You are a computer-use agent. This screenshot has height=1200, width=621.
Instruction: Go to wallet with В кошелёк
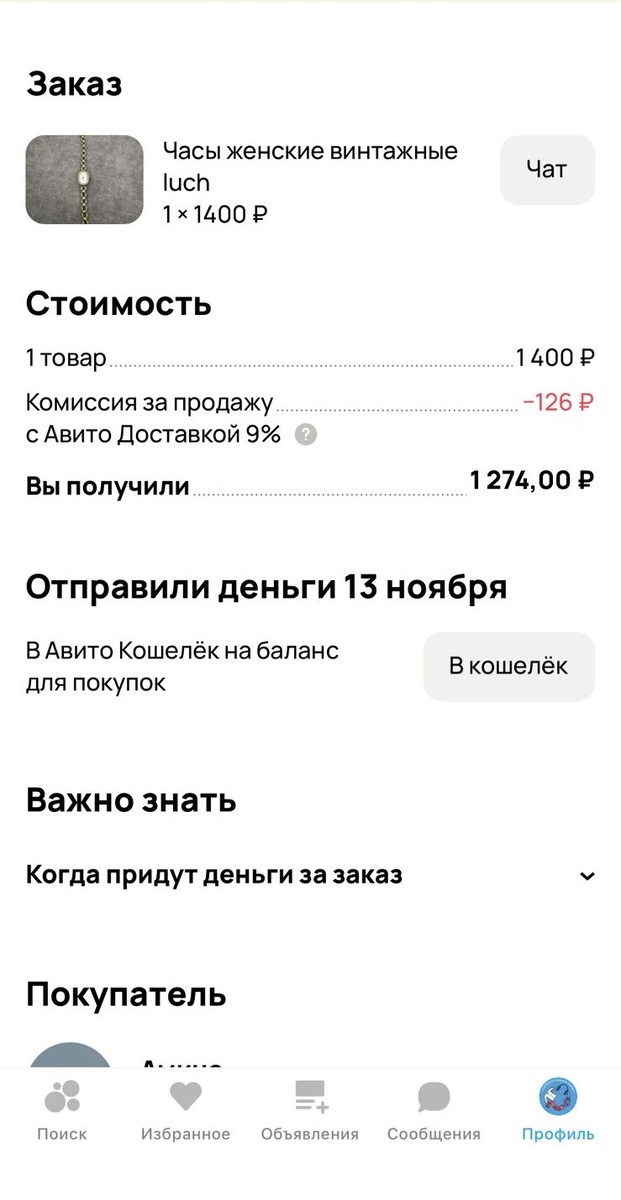[508, 666]
